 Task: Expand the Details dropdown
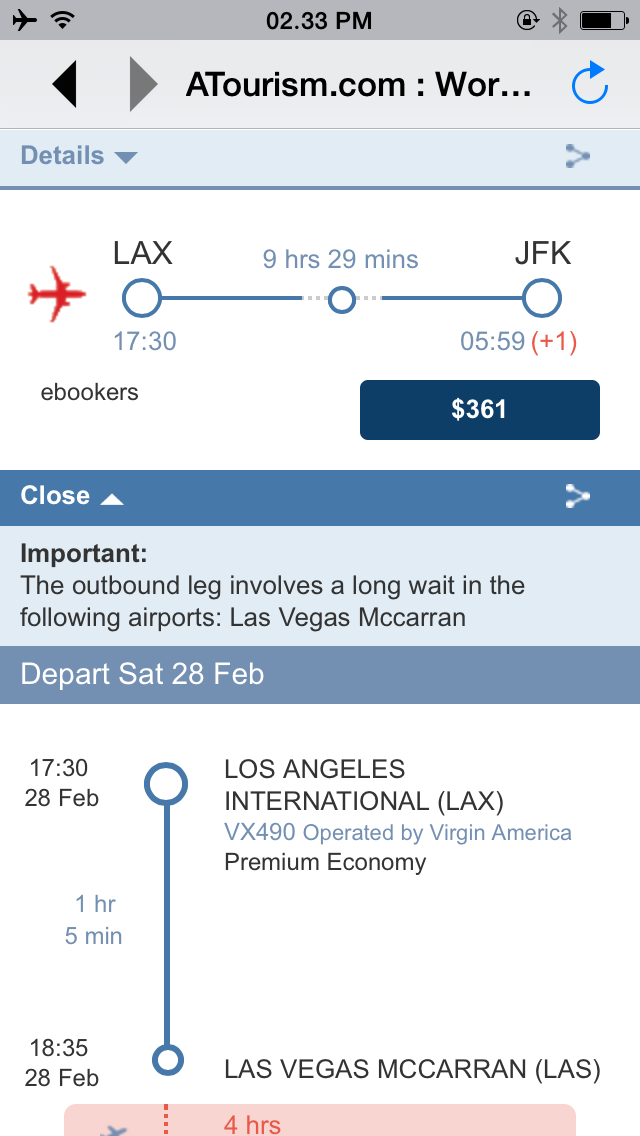coord(78,156)
